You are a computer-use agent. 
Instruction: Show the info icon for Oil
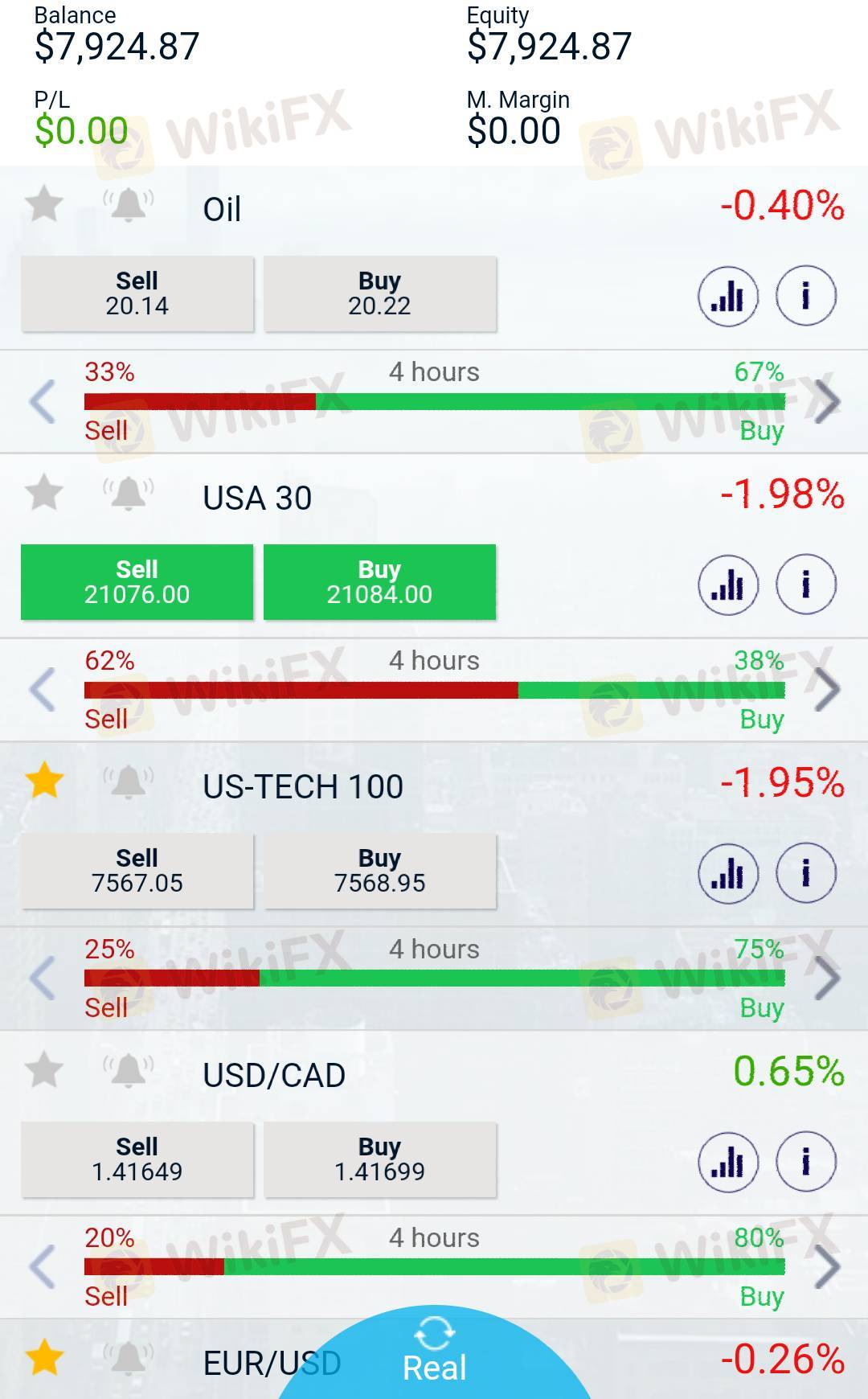coord(805,296)
